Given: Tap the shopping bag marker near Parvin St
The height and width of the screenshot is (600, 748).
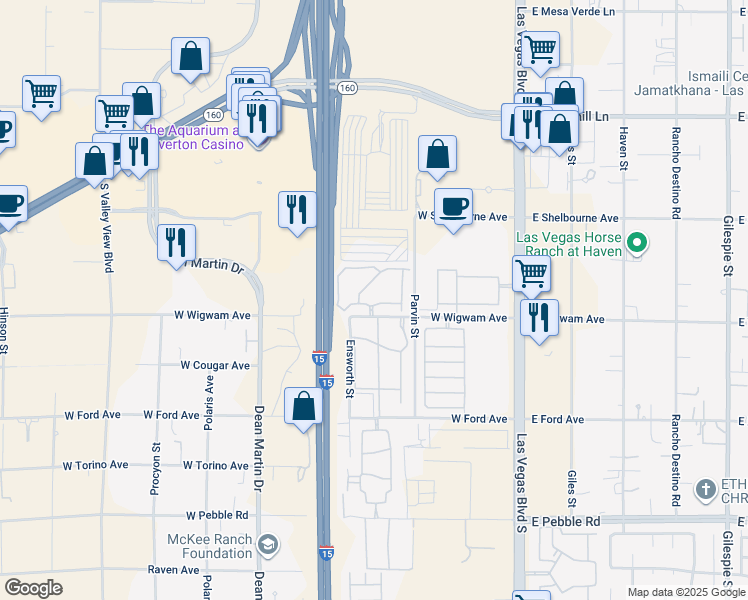Looking at the screenshot, I should coord(437,155).
